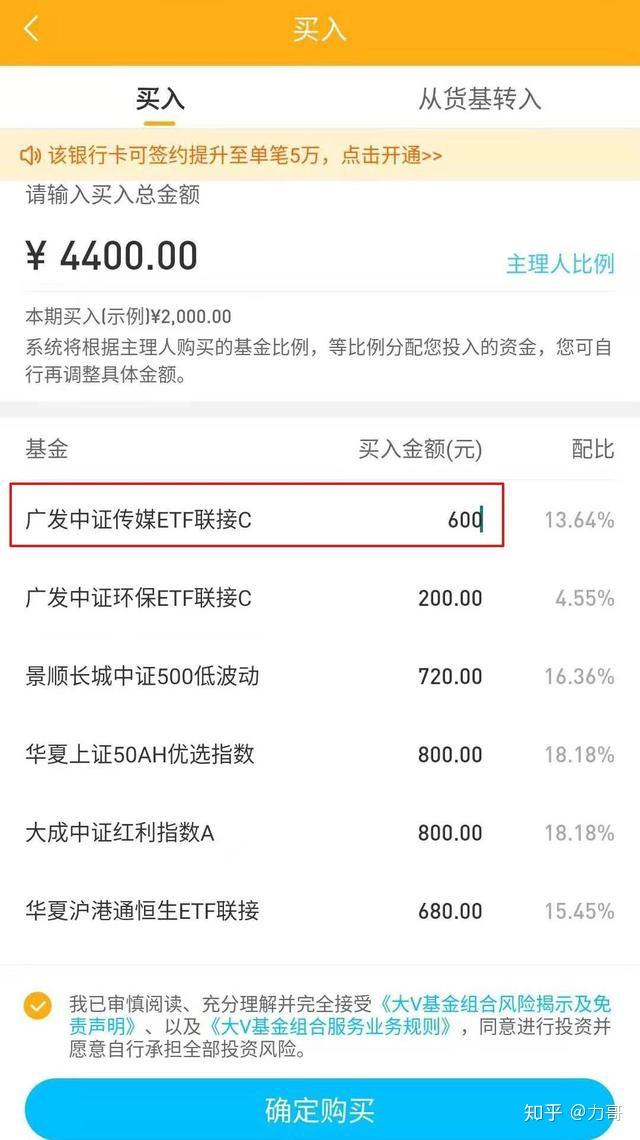Go back using the top-left arrow

[31, 30]
